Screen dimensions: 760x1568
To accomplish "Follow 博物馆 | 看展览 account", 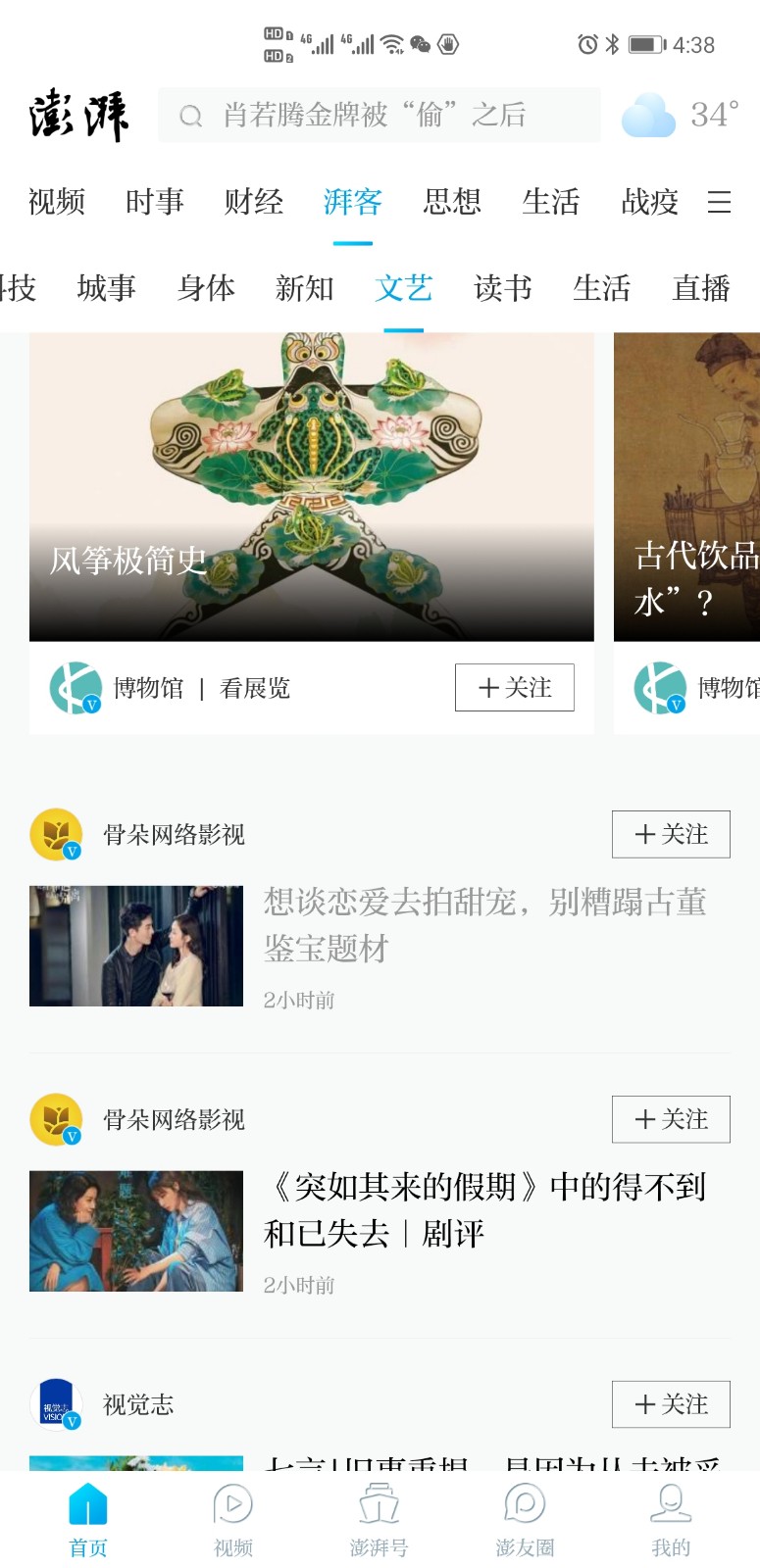I will pyautogui.click(x=514, y=688).
